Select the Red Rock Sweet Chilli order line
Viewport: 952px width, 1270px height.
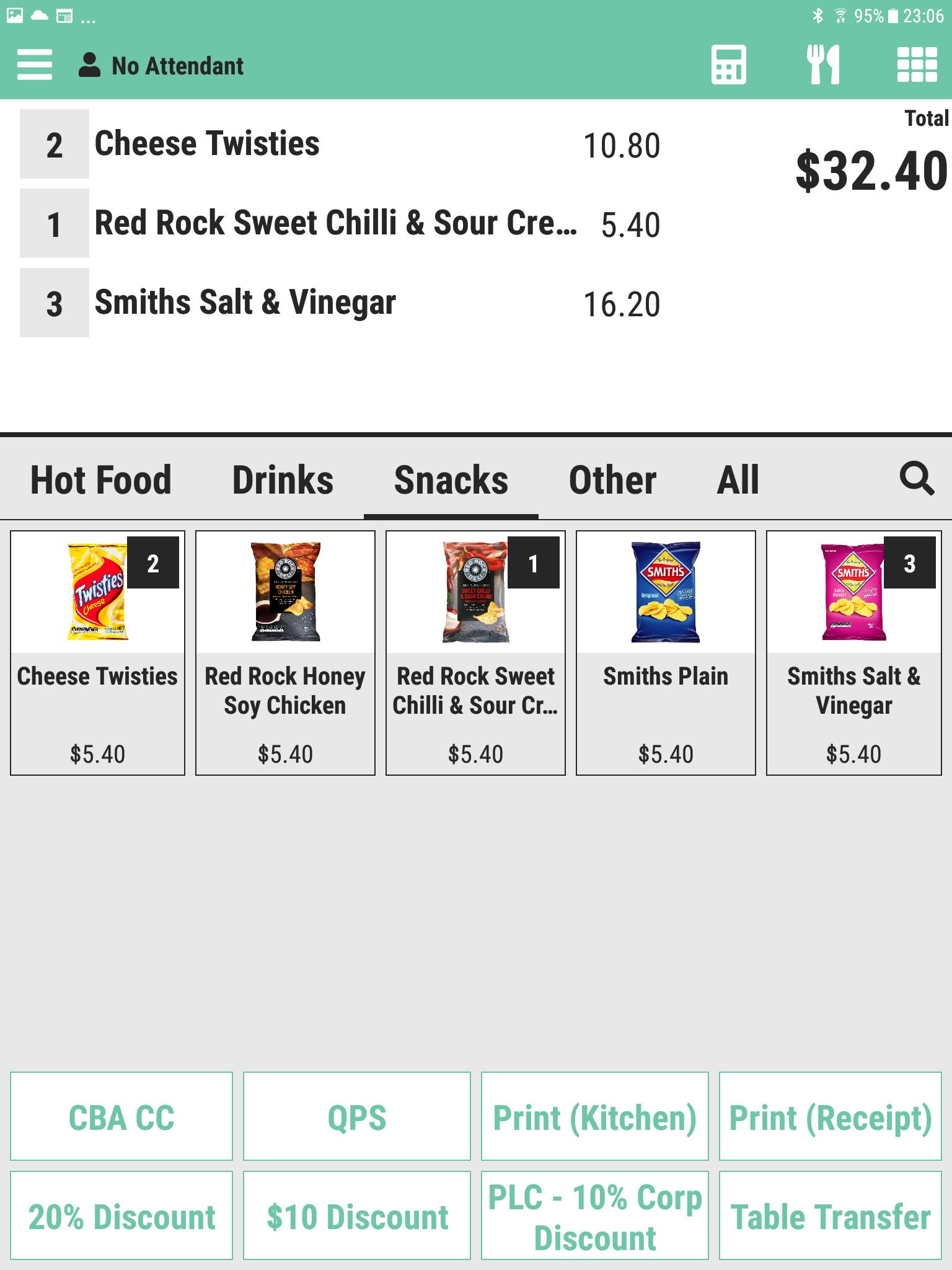(335, 224)
